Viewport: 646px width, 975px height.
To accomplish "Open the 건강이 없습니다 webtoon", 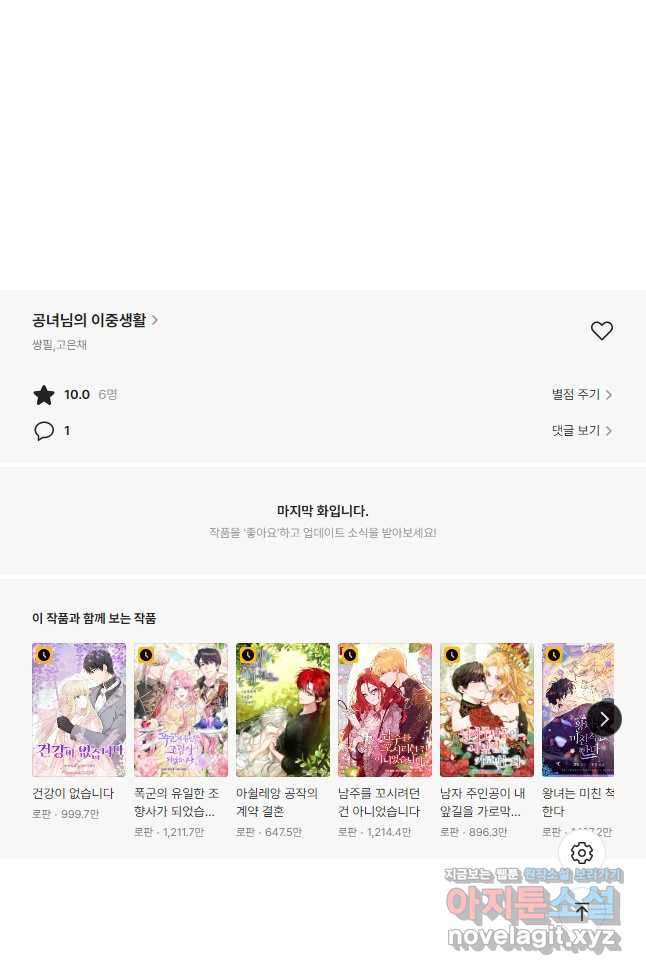I will [79, 710].
